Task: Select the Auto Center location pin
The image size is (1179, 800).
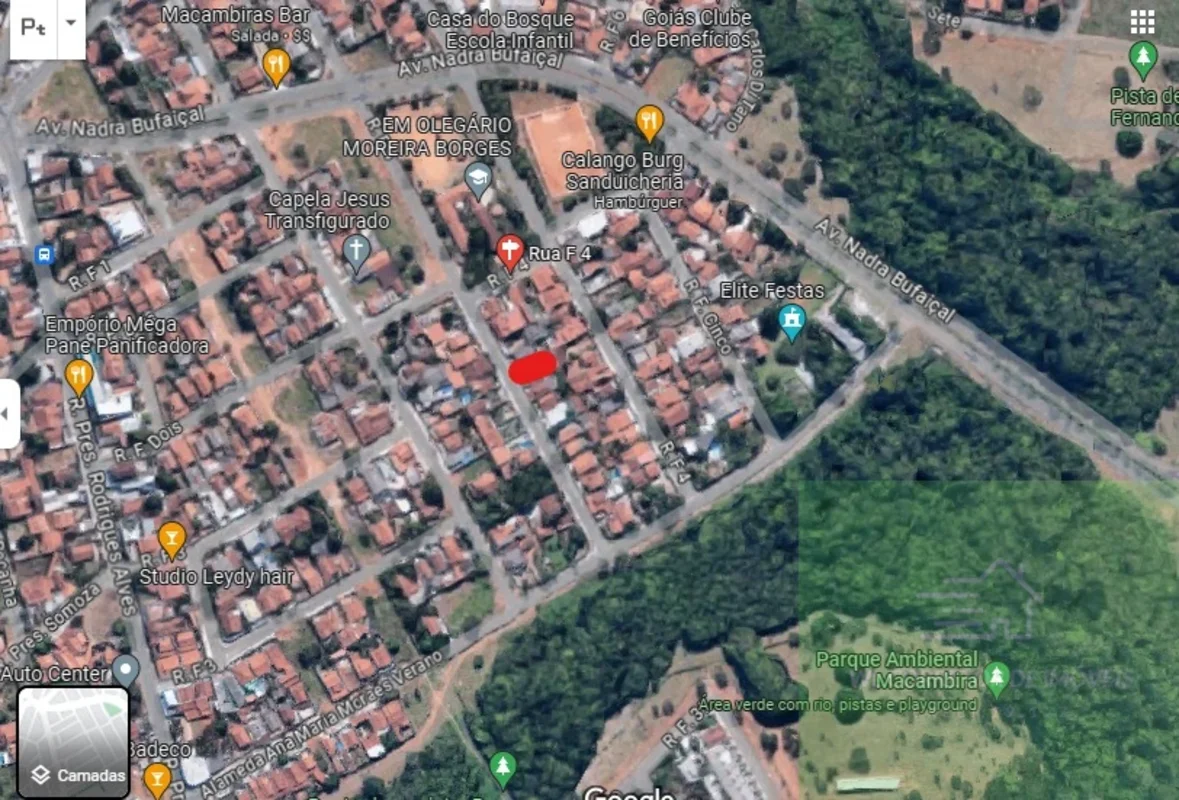Action: [125, 668]
